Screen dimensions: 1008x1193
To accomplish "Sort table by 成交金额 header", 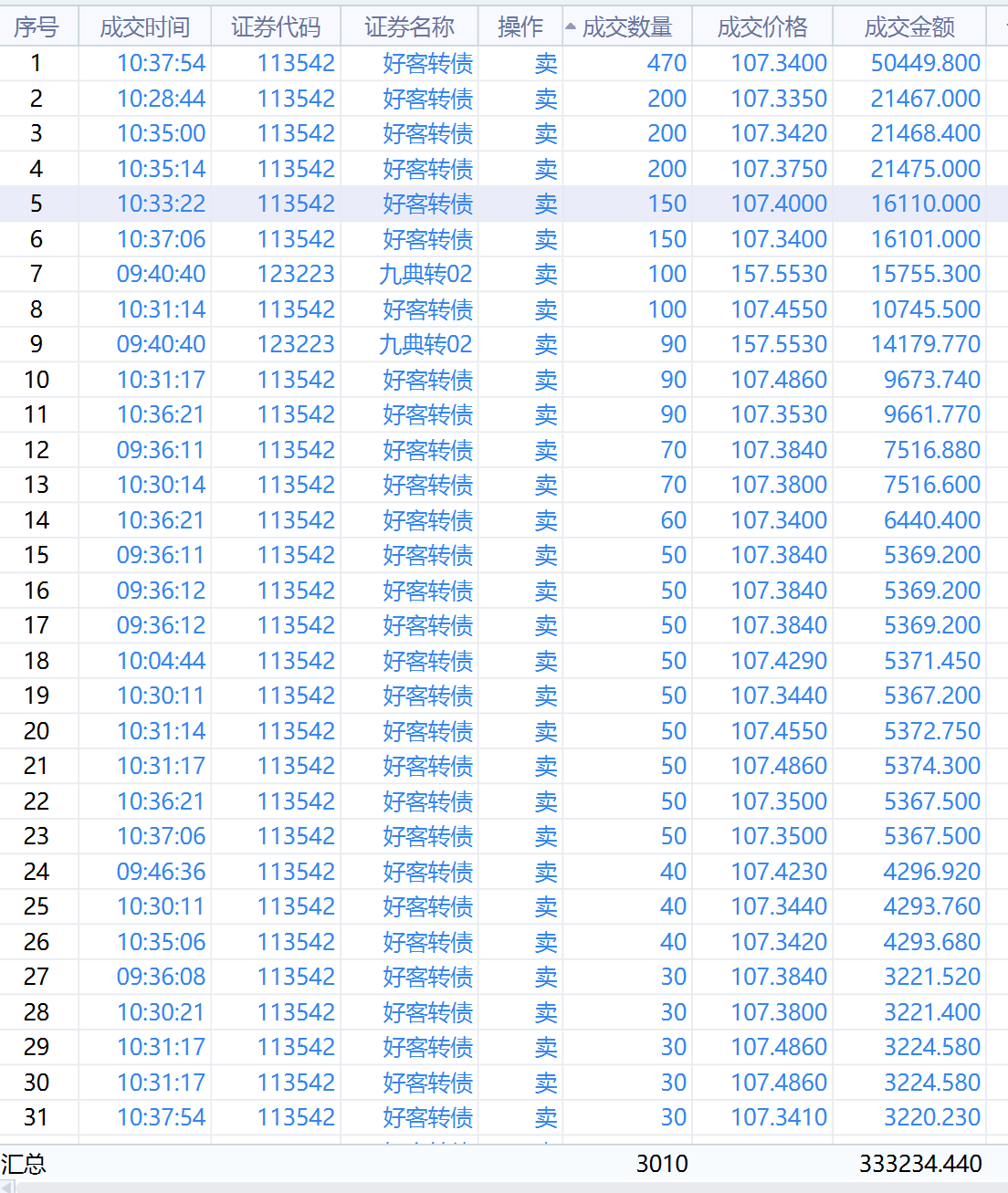I will 909,27.
